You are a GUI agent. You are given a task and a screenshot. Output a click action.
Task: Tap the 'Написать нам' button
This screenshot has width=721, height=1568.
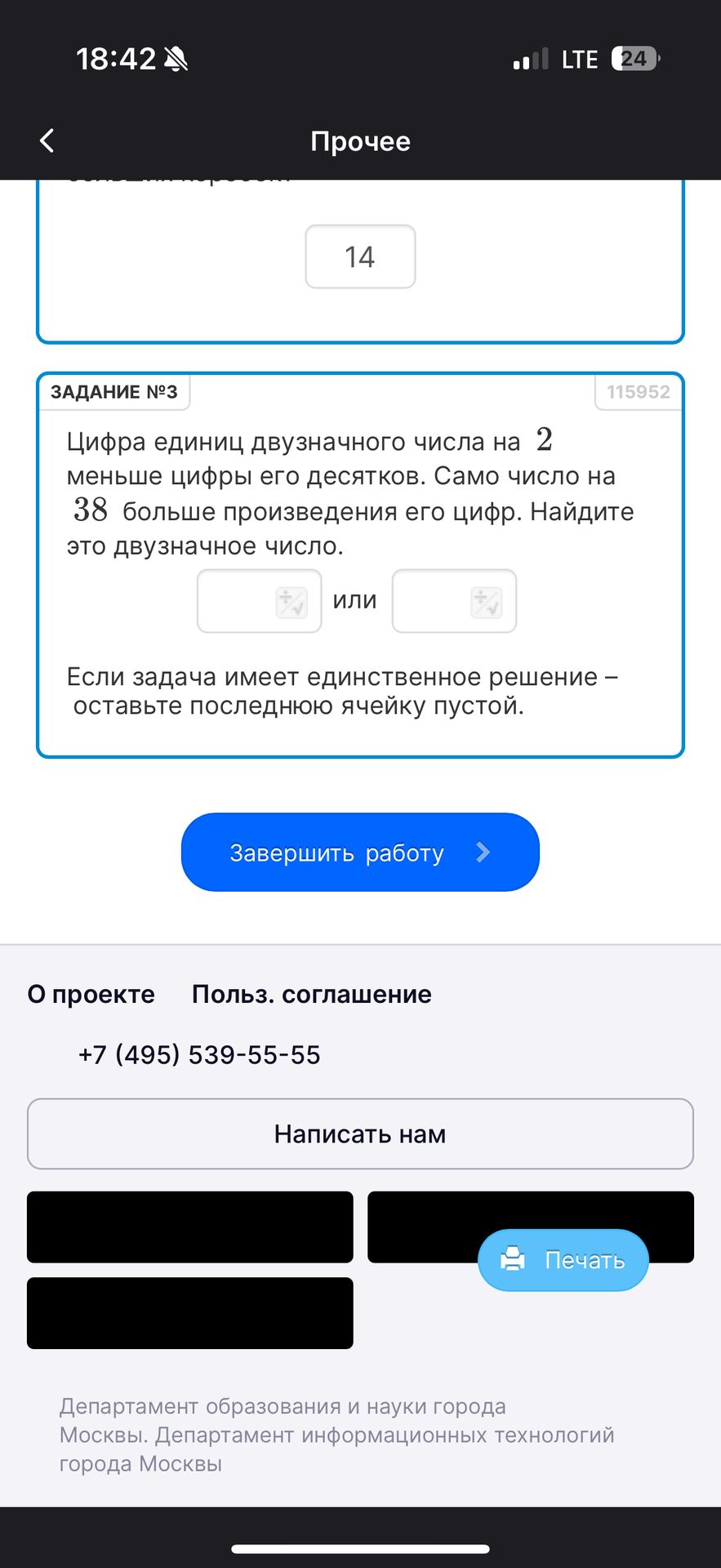360,1134
